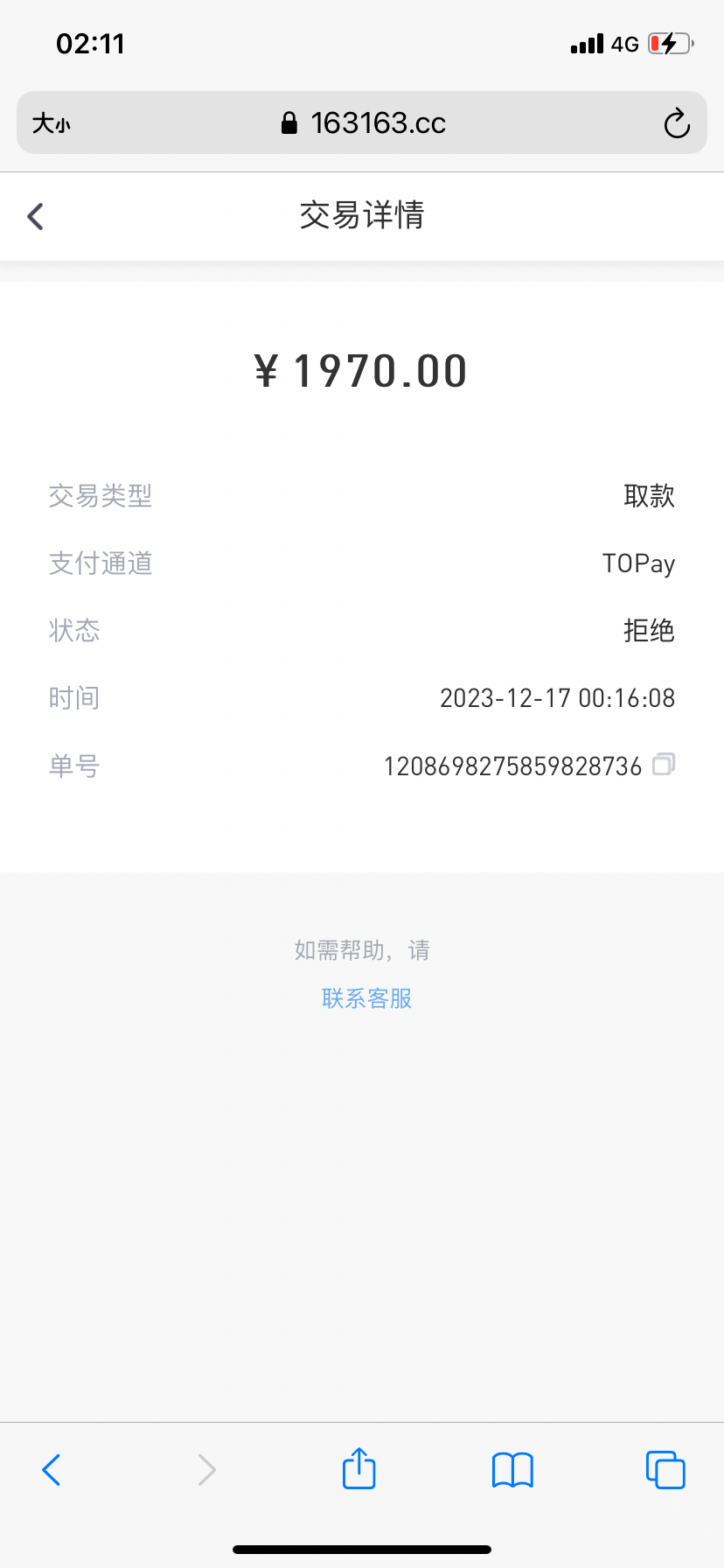Open the bookmarks panel in Safari
The image size is (724, 1568).
coord(512,1469)
